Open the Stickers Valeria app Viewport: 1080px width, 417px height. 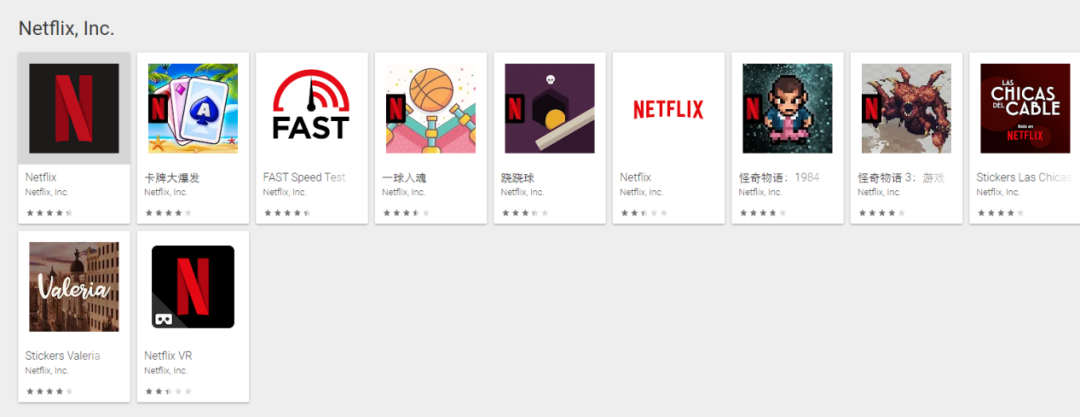click(74, 286)
